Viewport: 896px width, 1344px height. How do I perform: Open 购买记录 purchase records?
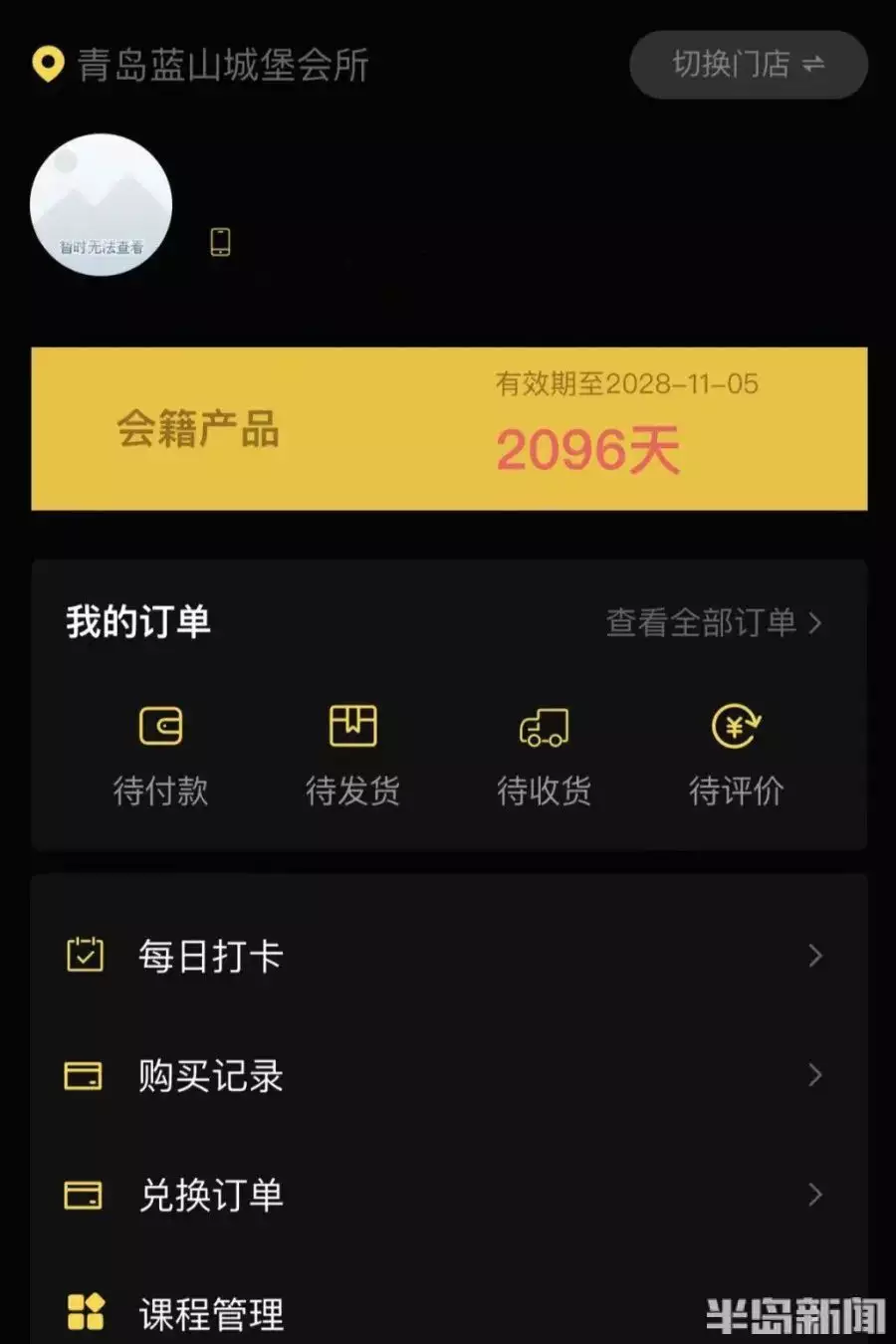click(x=448, y=1075)
